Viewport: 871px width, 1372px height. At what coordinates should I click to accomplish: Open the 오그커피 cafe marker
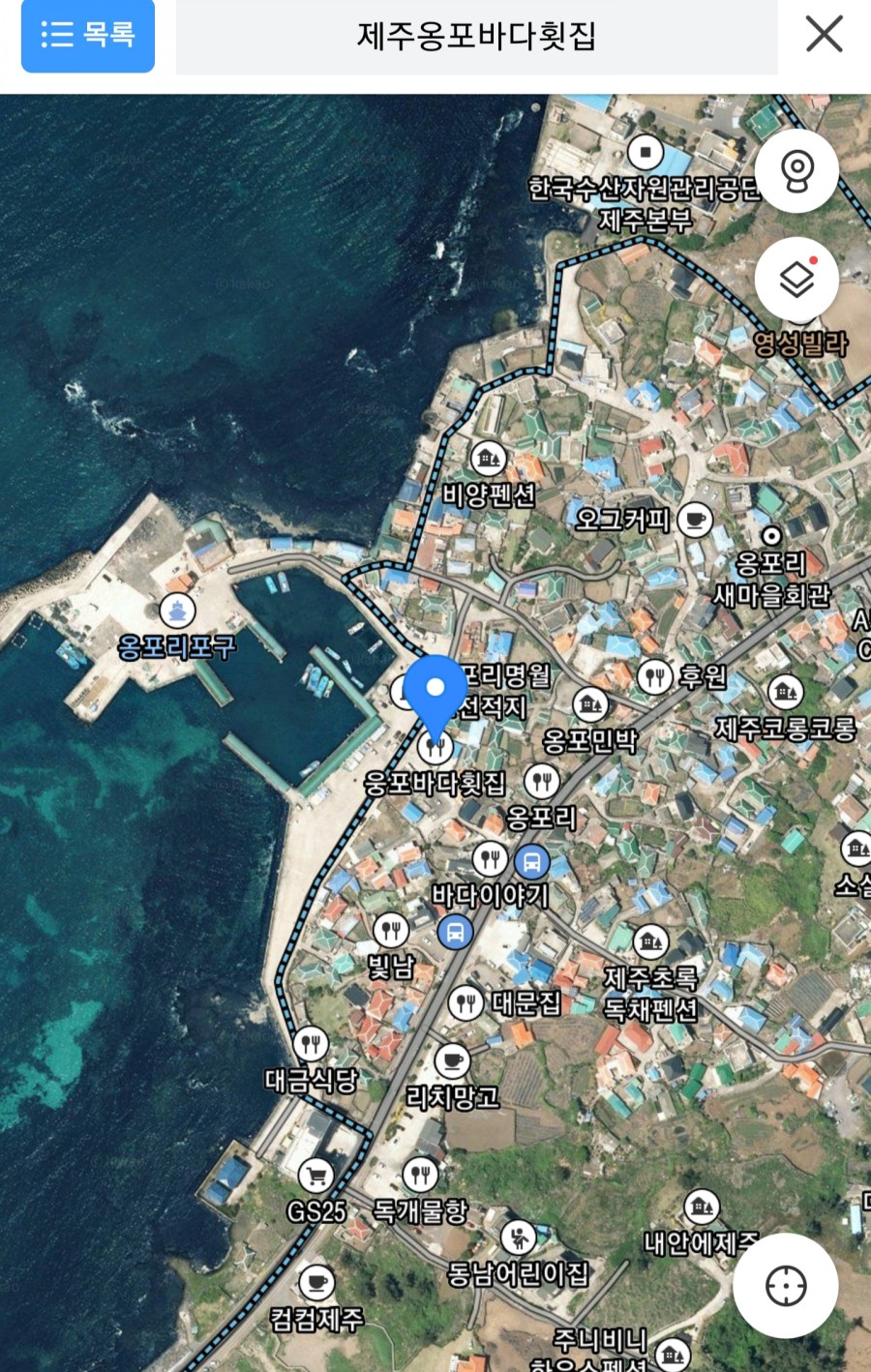pyautogui.click(x=694, y=520)
